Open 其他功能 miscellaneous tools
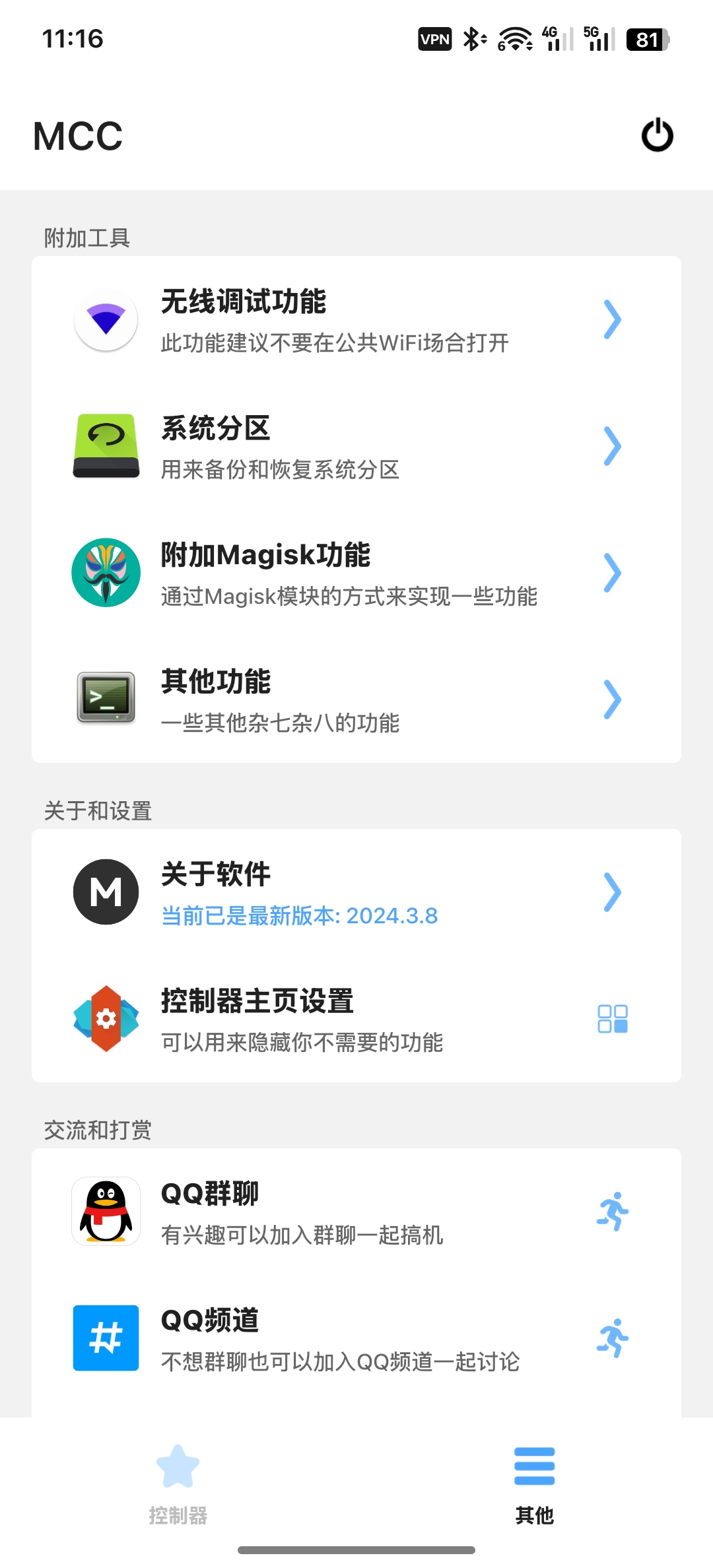Image resolution: width=713 pixels, height=1568 pixels. pos(356,700)
